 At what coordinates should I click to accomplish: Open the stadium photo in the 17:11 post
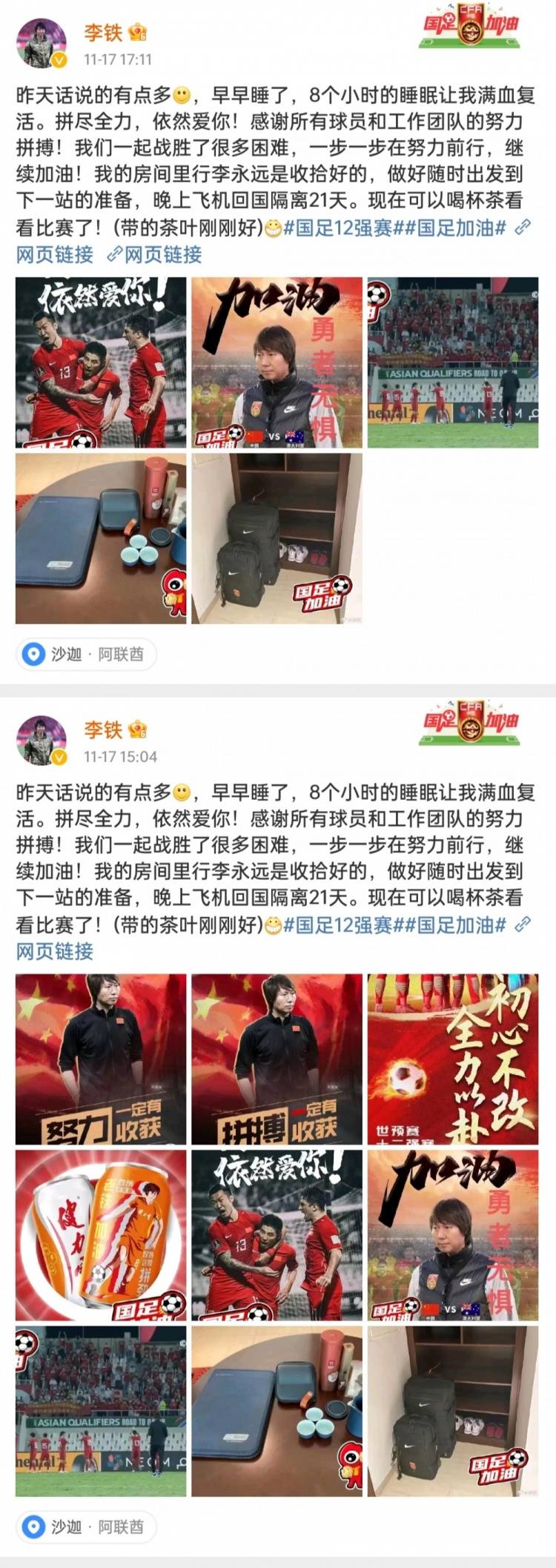pos(452,363)
